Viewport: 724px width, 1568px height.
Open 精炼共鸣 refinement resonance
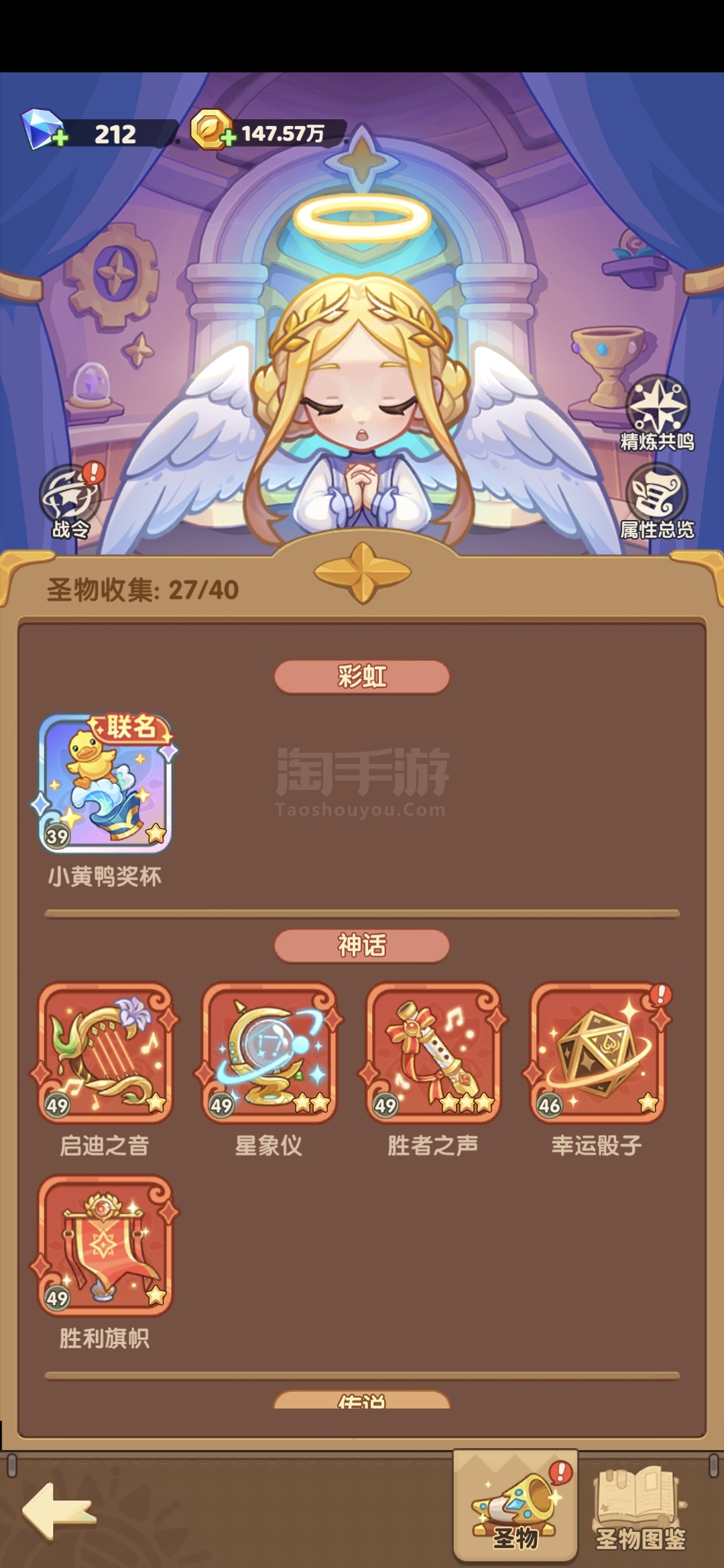[x=657, y=413]
